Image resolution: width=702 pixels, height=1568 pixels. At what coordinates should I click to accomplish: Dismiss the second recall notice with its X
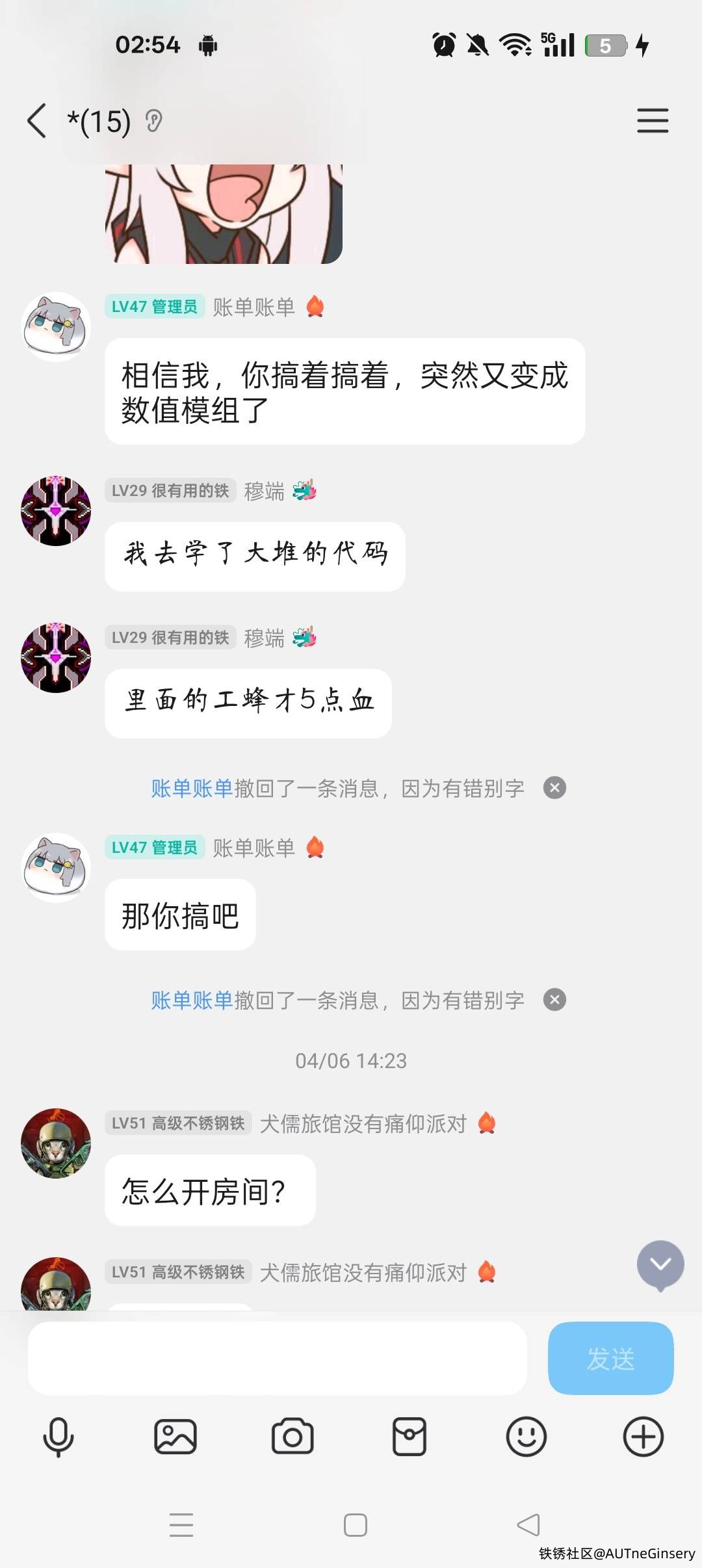point(554,1000)
